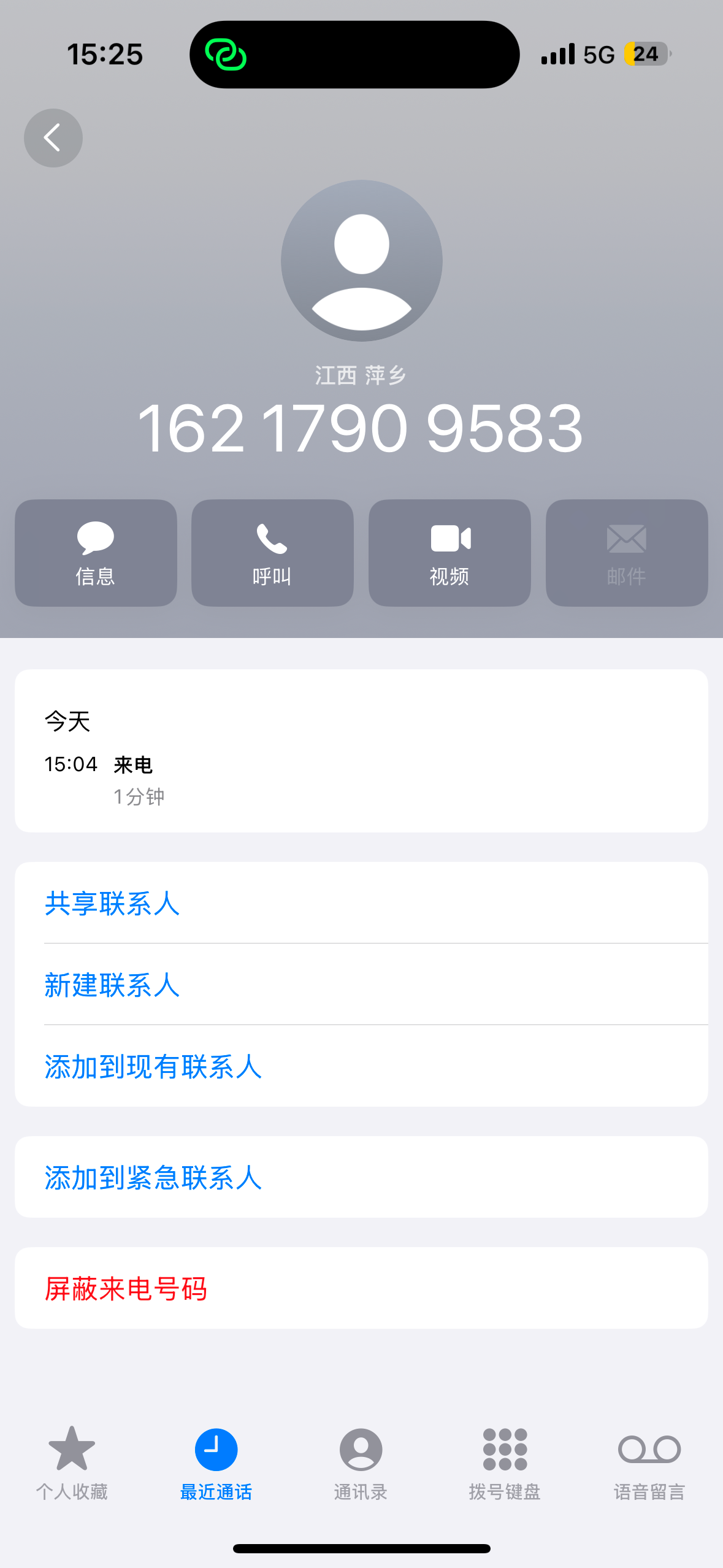Tap 添加到紧急联系人
Image resolution: width=723 pixels, height=1568 pixels.
(153, 1177)
